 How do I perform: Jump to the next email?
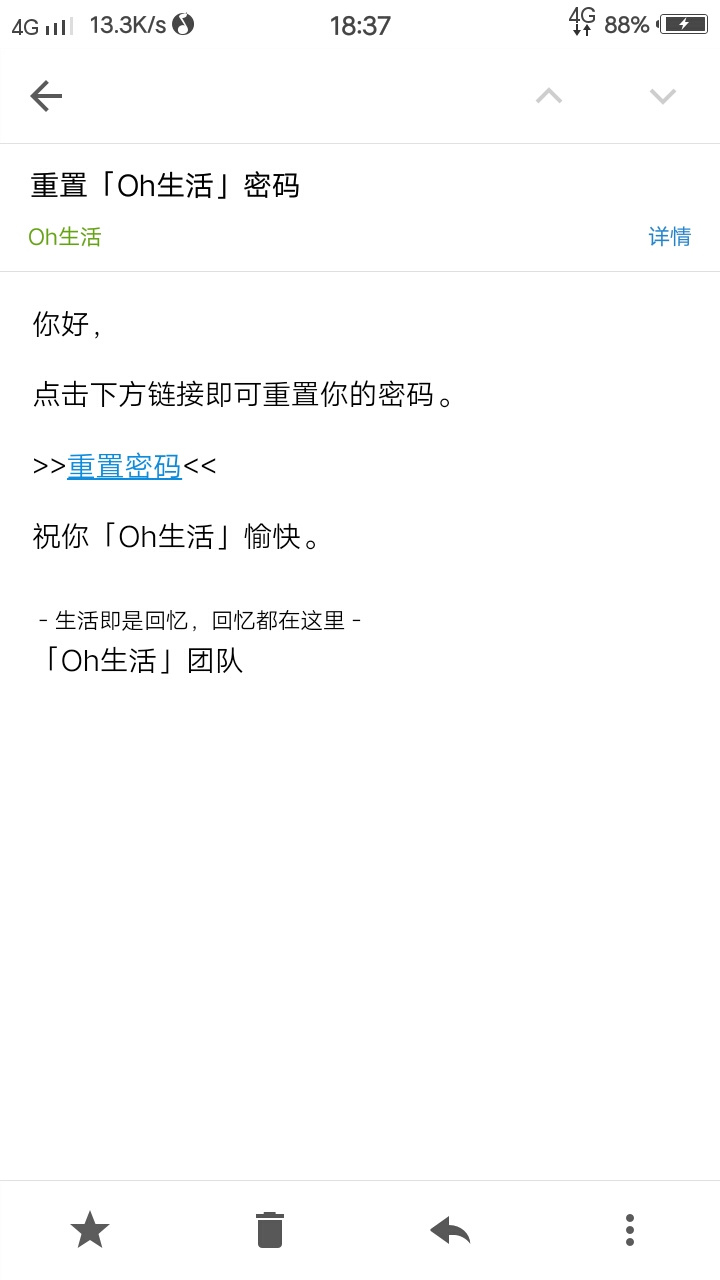[x=663, y=96]
